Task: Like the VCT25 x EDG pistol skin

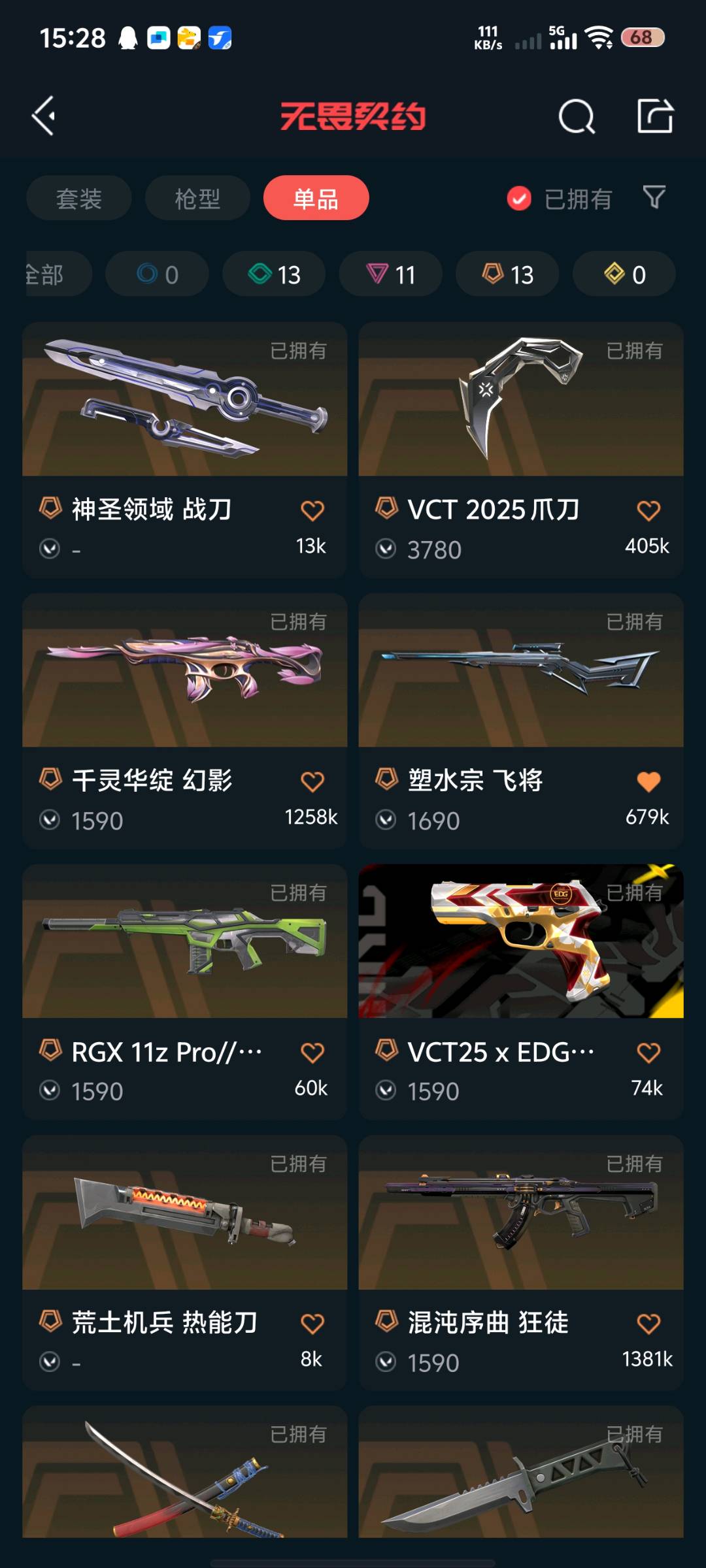Action: [x=648, y=1053]
